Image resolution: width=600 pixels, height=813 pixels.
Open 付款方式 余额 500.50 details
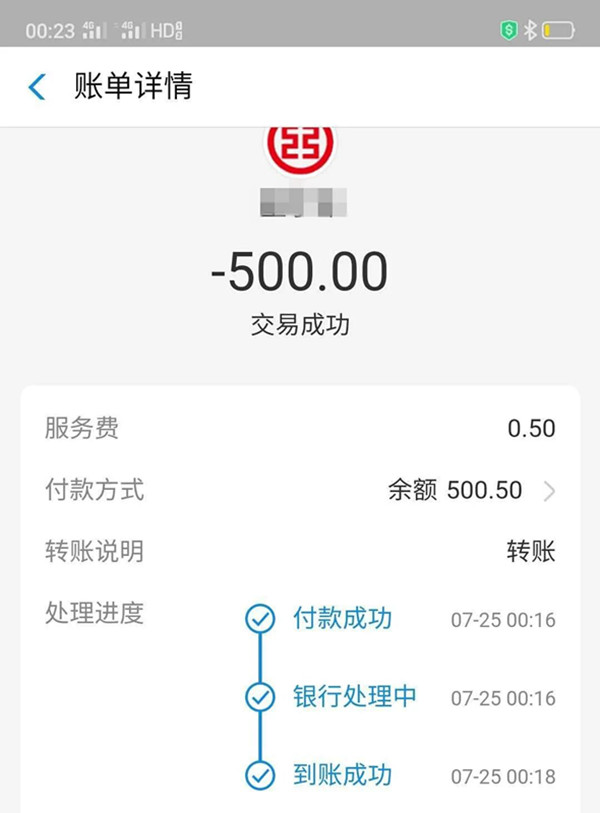pyautogui.click(x=470, y=490)
